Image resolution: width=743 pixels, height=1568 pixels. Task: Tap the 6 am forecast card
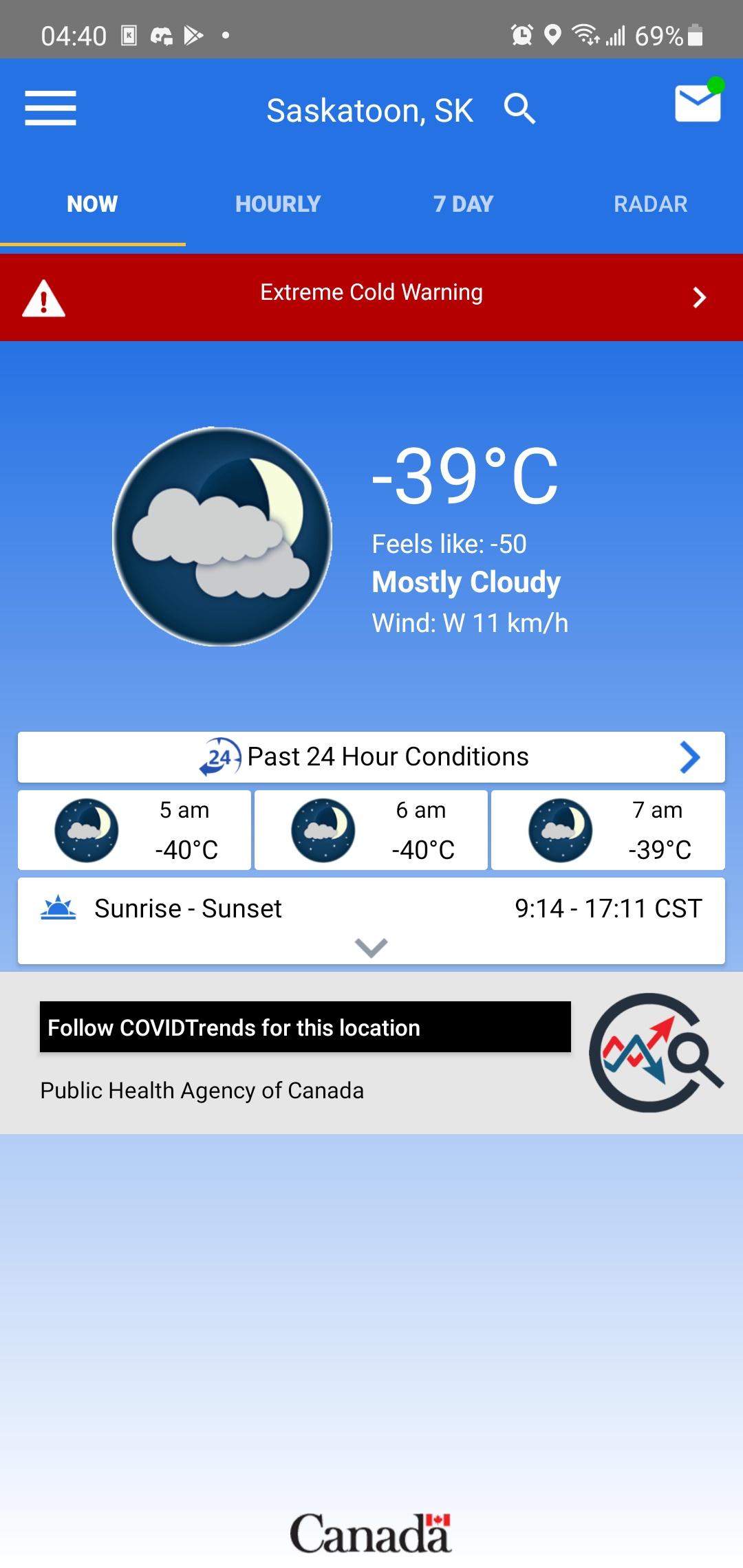(371, 830)
